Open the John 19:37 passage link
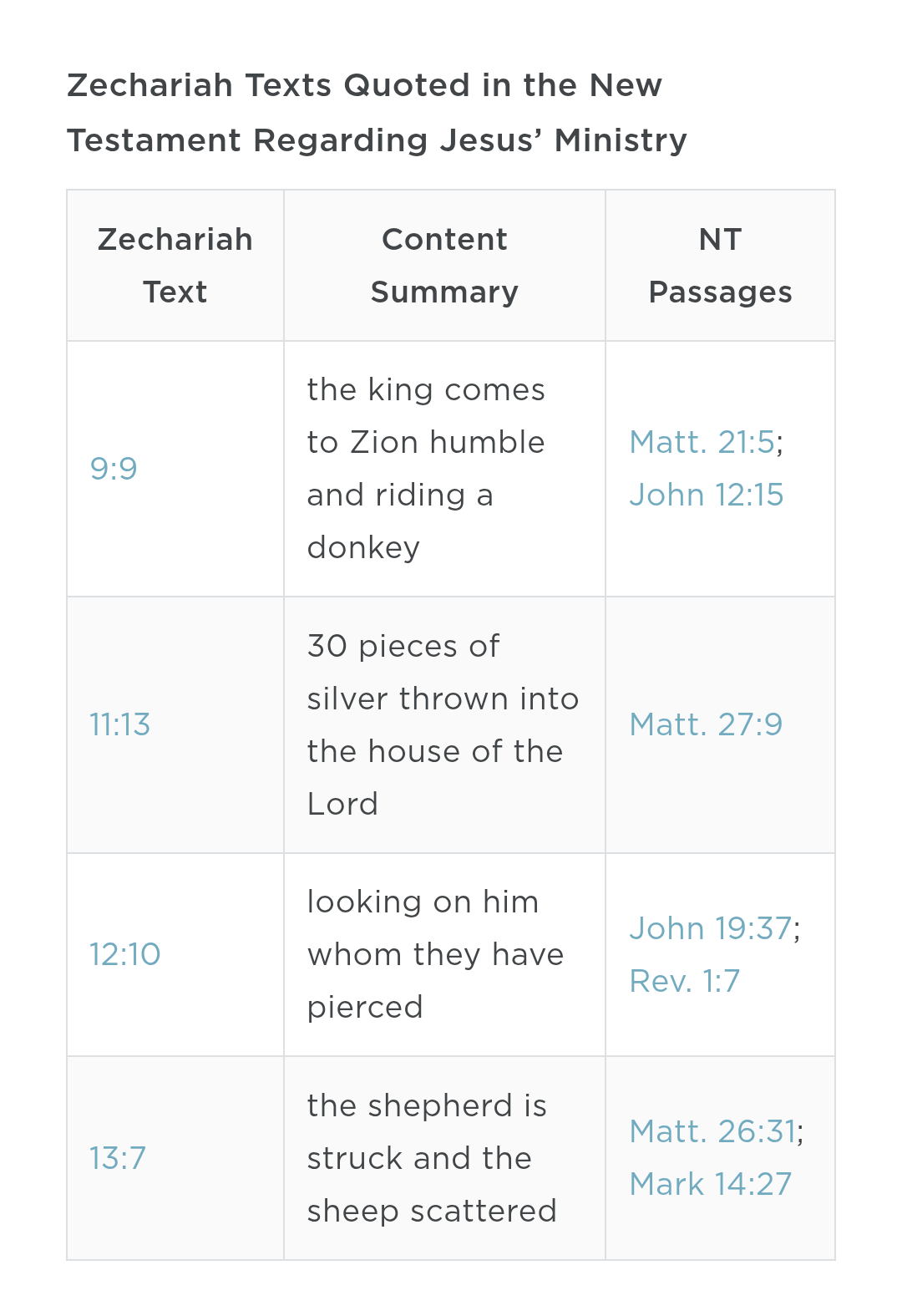 pyautogui.click(x=710, y=928)
